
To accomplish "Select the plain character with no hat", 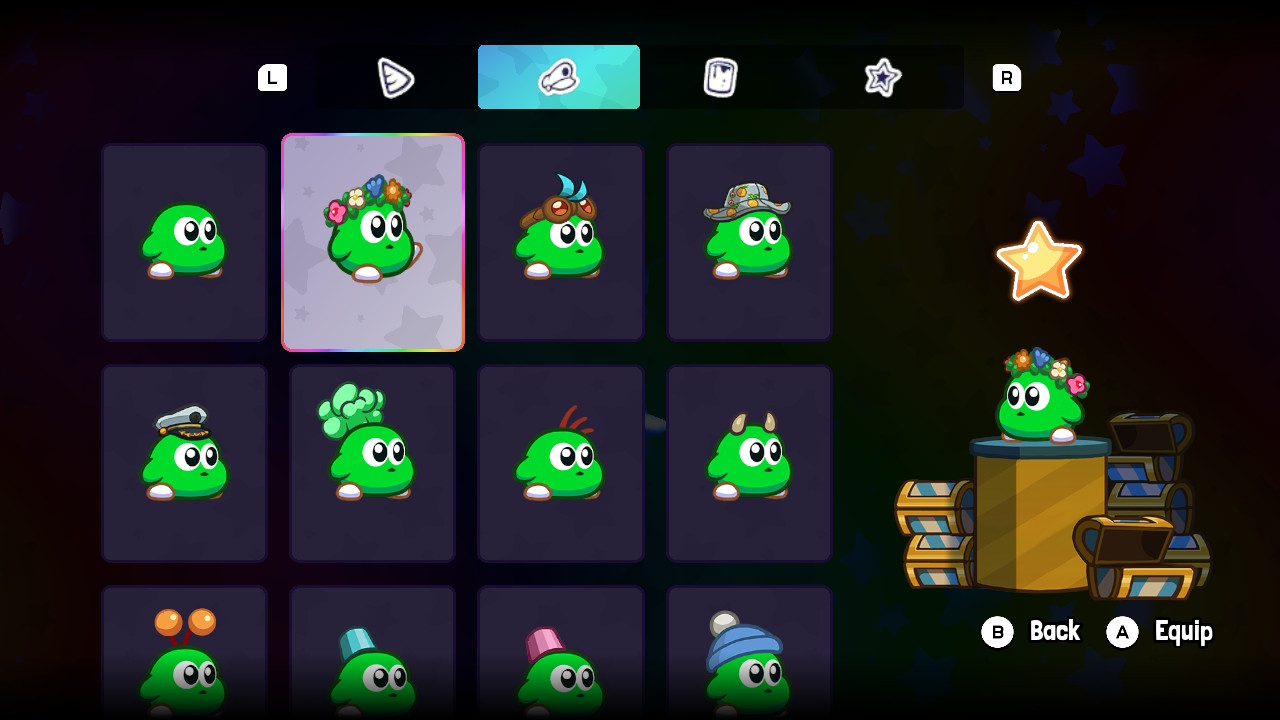I will [x=184, y=242].
